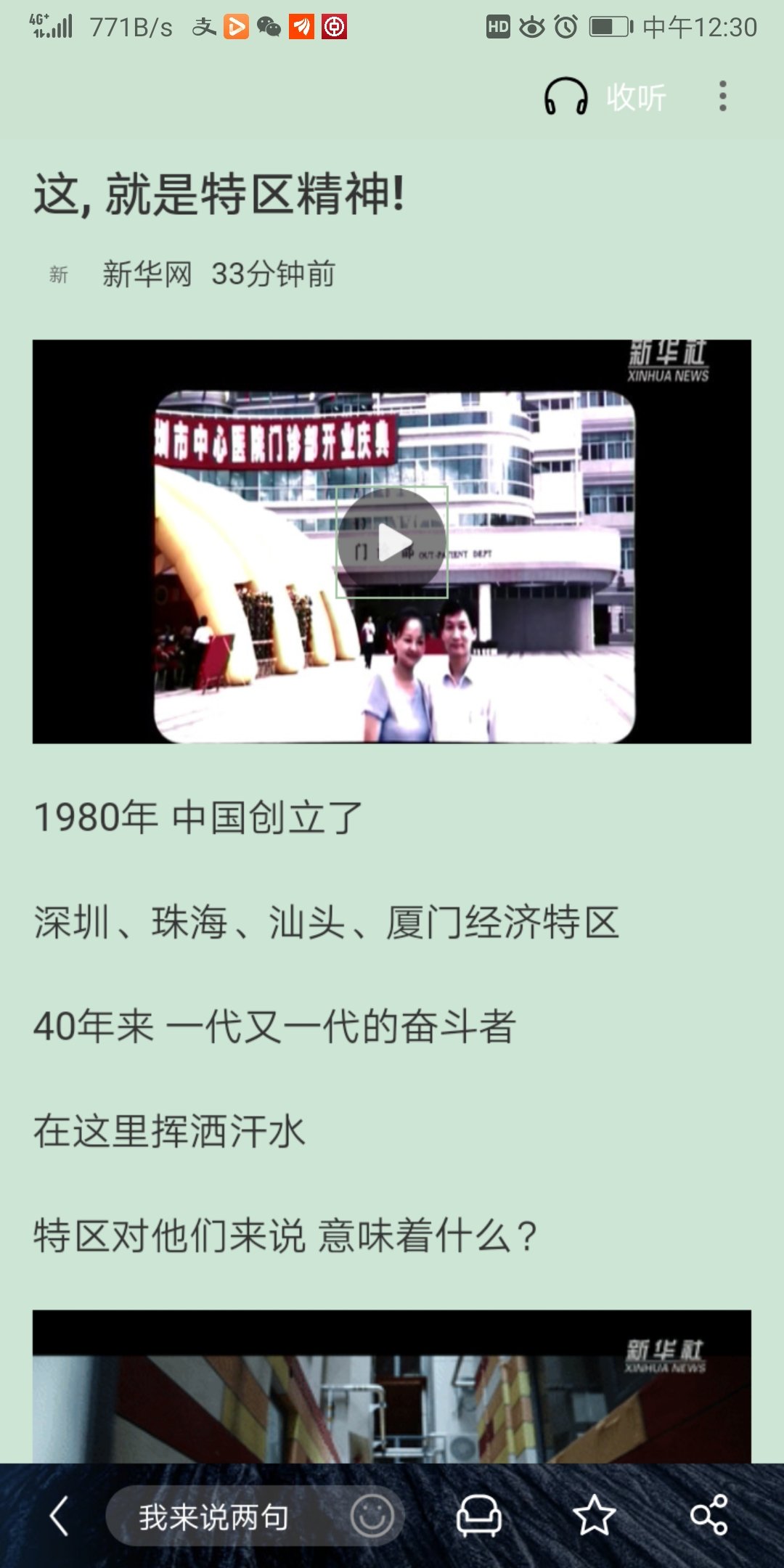Tap the 我来说两句 comment box
The height and width of the screenshot is (1568, 784).
218,1517
